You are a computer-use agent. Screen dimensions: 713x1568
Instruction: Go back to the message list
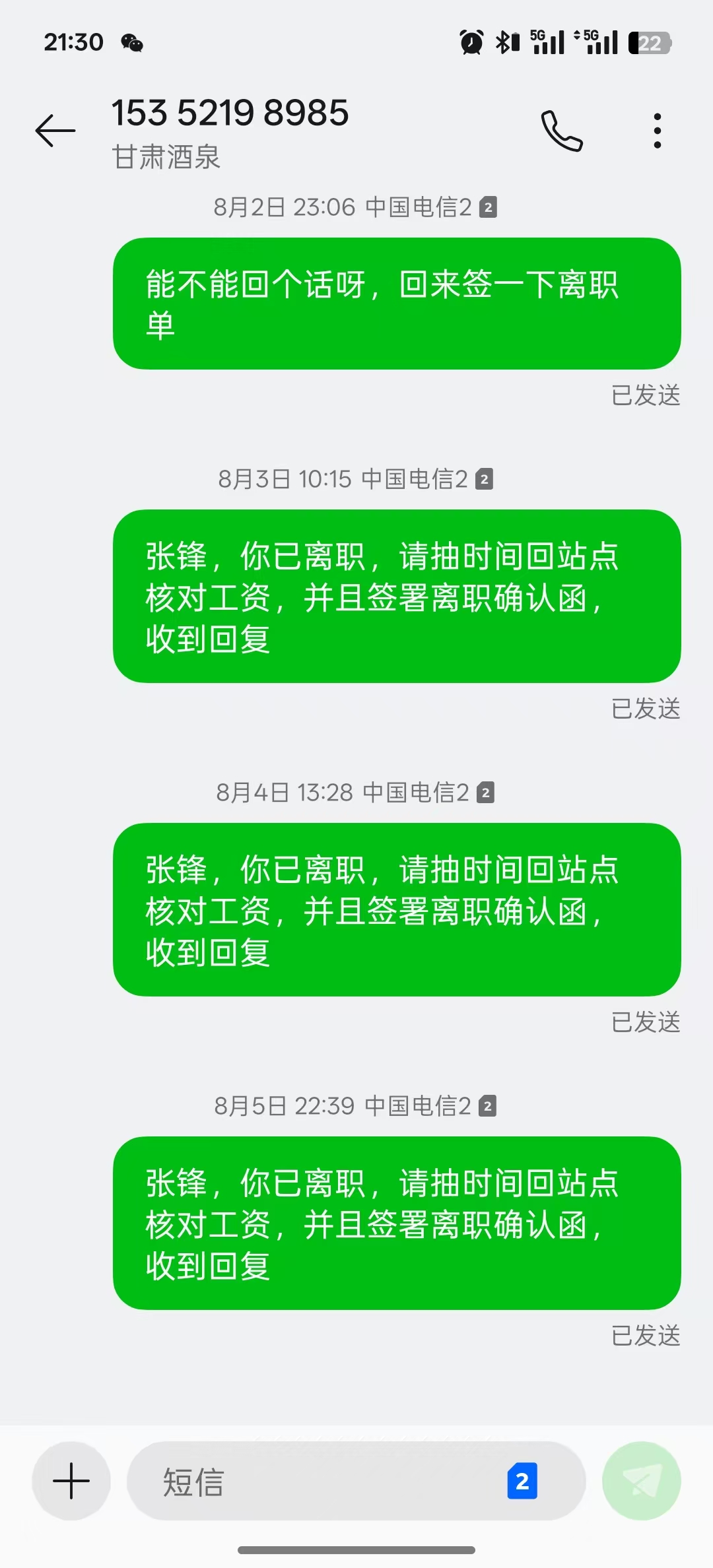(55, 131)
